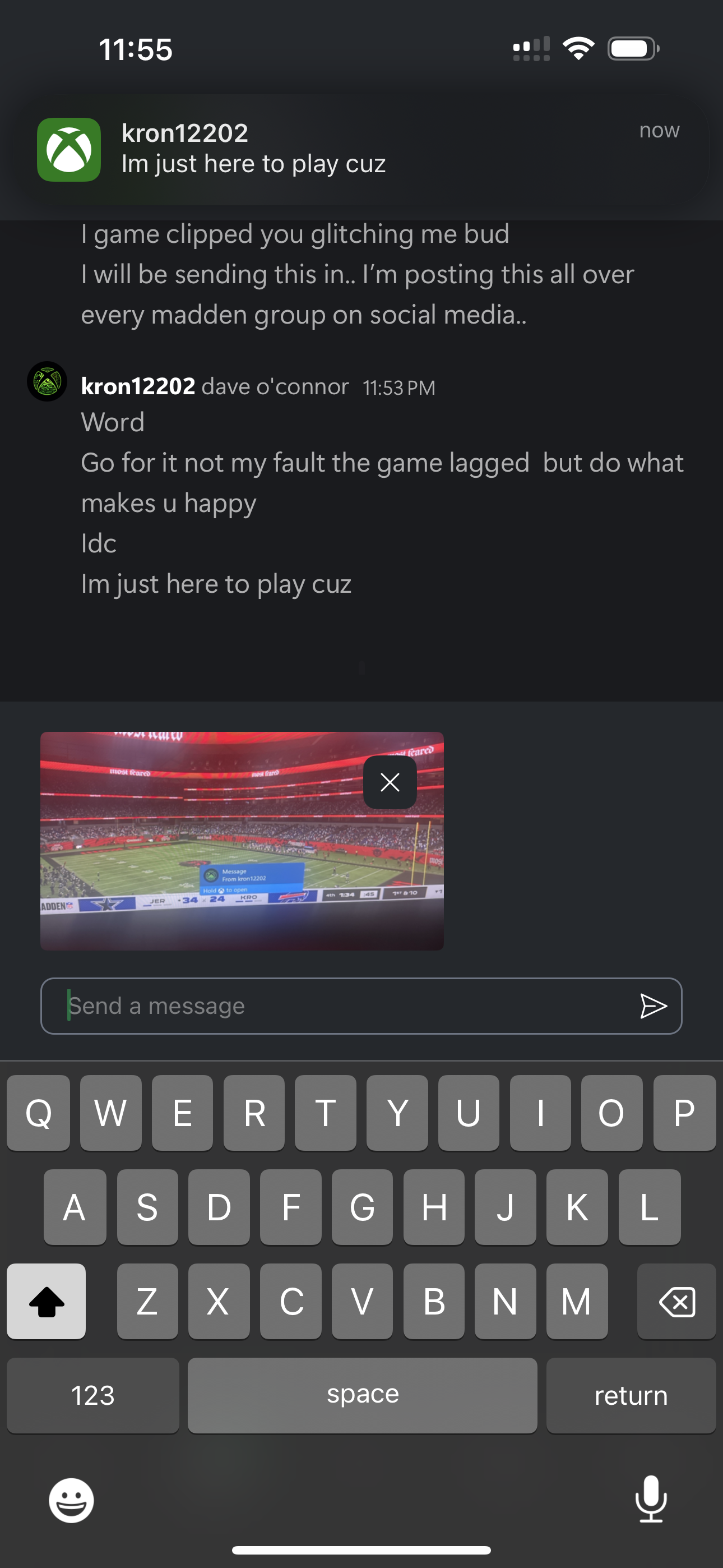Screen dimensions: 723x1568
Task: Focus the Send a message field
Action: click(x=341, y=1006)
